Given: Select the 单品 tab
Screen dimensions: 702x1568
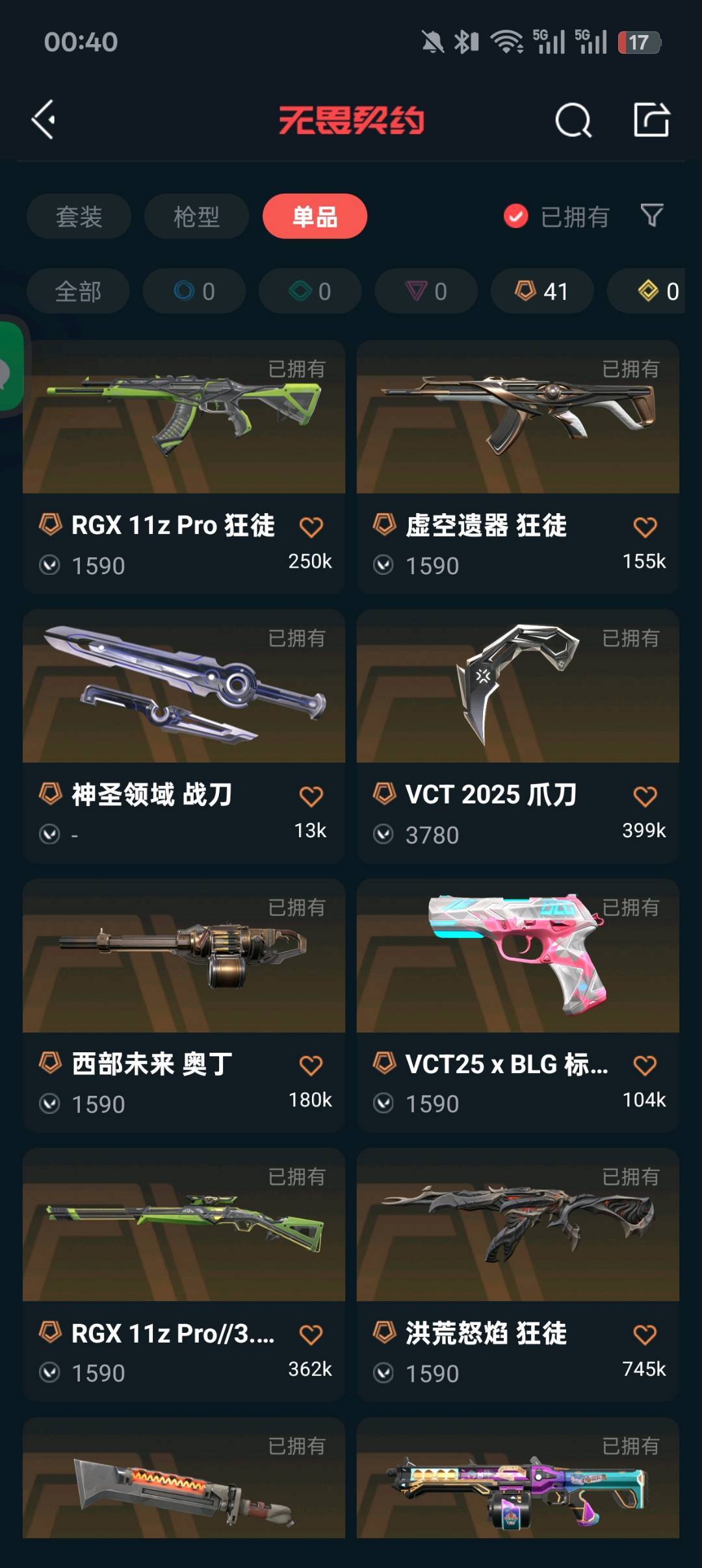Looking at the screenshot, I should pyautogui.click(x=315, y=216).
